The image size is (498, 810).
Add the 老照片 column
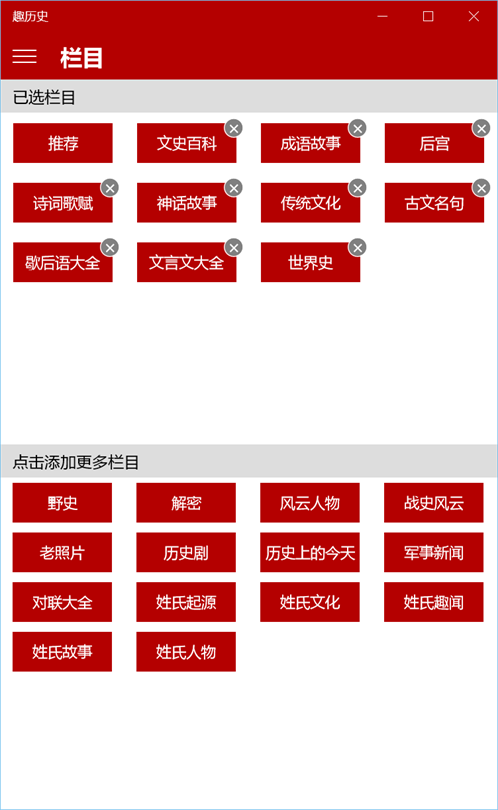tap(62, 552)
